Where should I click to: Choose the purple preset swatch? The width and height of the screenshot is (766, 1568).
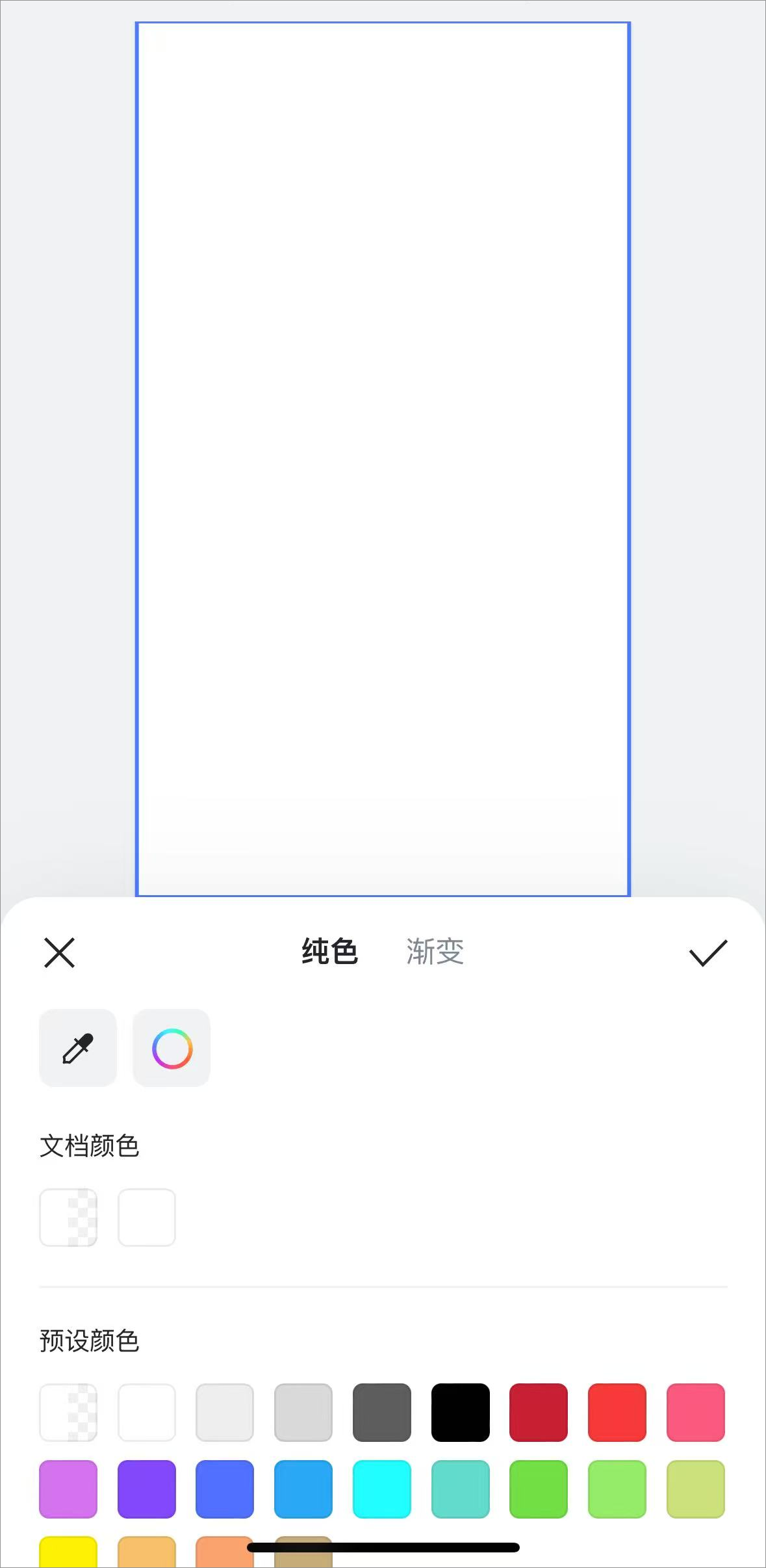coord(147,1489)
